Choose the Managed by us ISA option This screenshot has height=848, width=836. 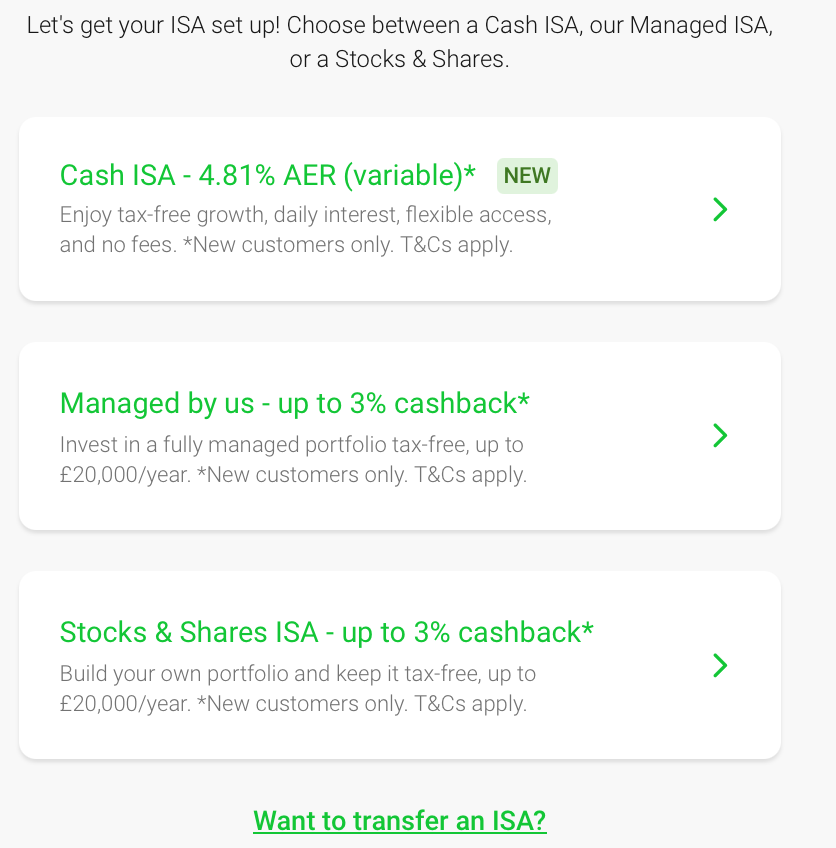pyautogui.click(x=398, y=436)
